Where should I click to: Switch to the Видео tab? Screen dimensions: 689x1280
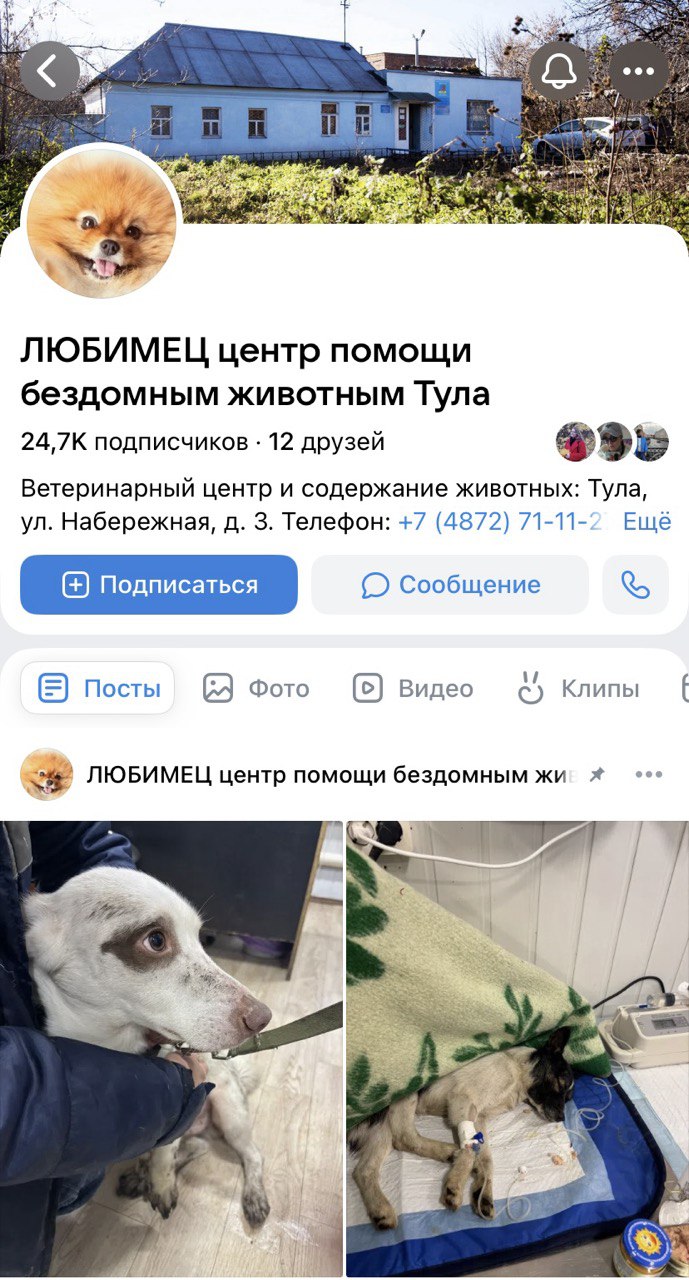(x=412, y=688)
